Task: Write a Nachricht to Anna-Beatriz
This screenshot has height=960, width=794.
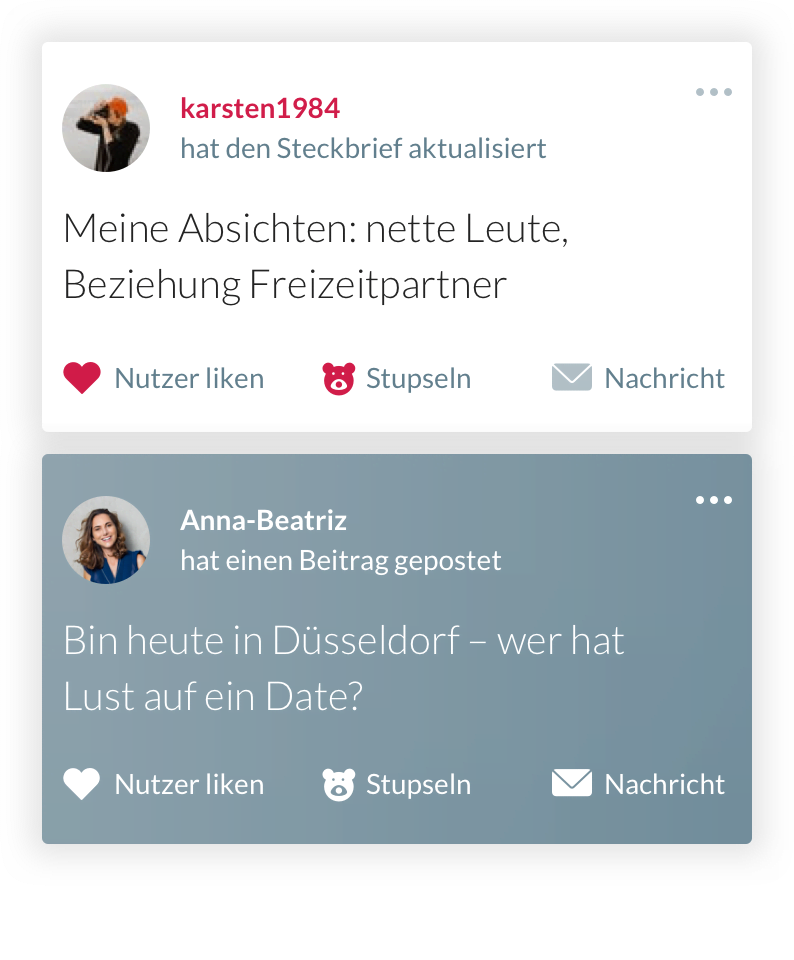Action: tap(638, 784)
